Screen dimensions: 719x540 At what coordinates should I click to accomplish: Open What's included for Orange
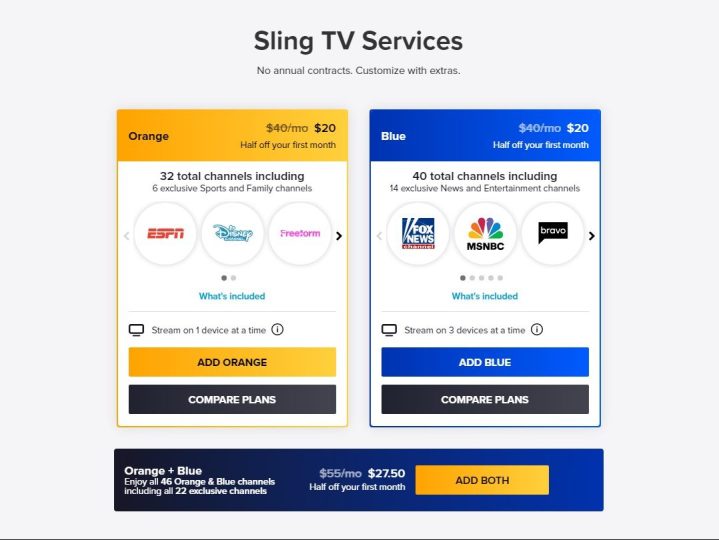point(232,296)
